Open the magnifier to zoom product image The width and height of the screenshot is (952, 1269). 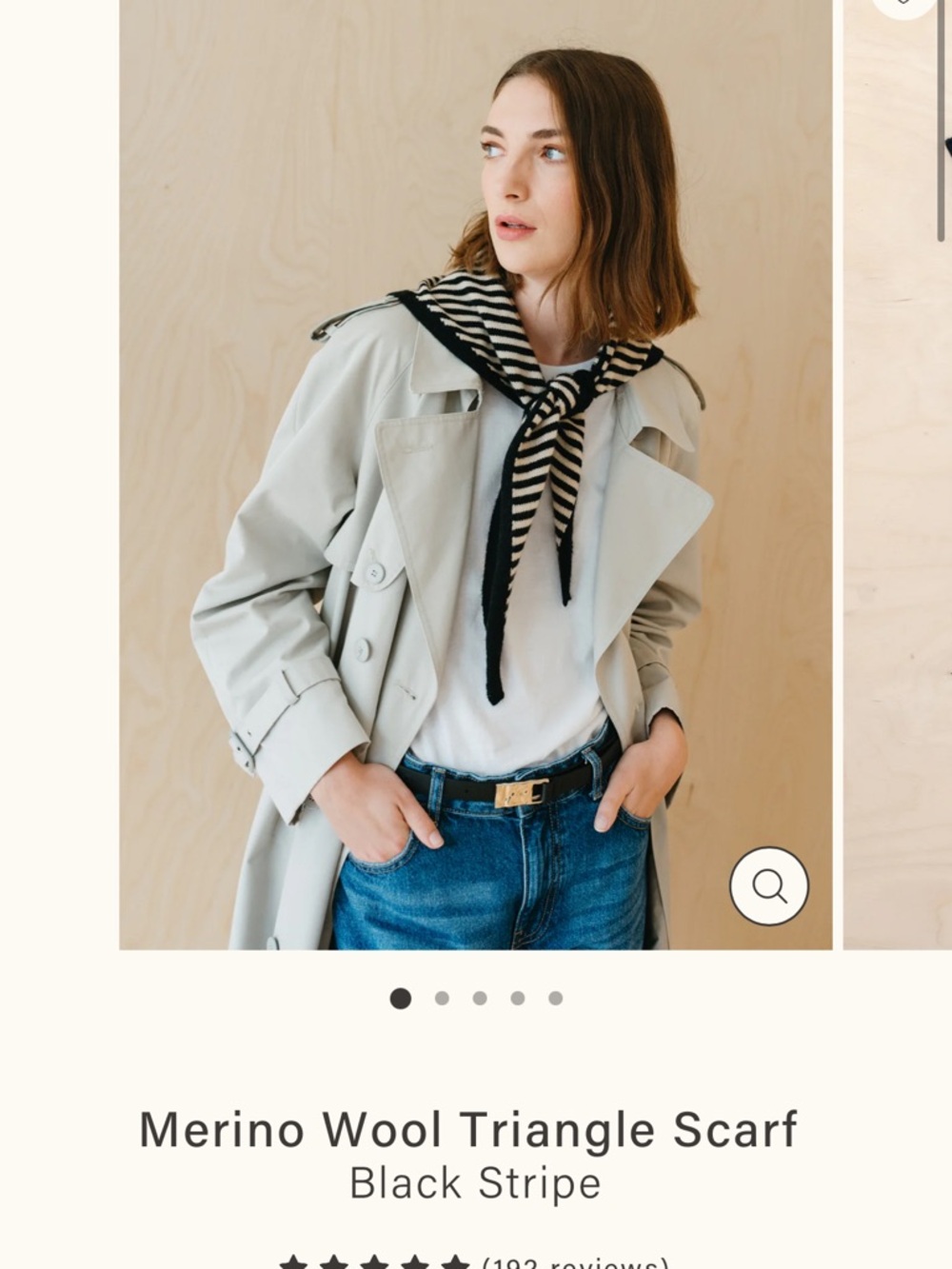pos(769,886)
